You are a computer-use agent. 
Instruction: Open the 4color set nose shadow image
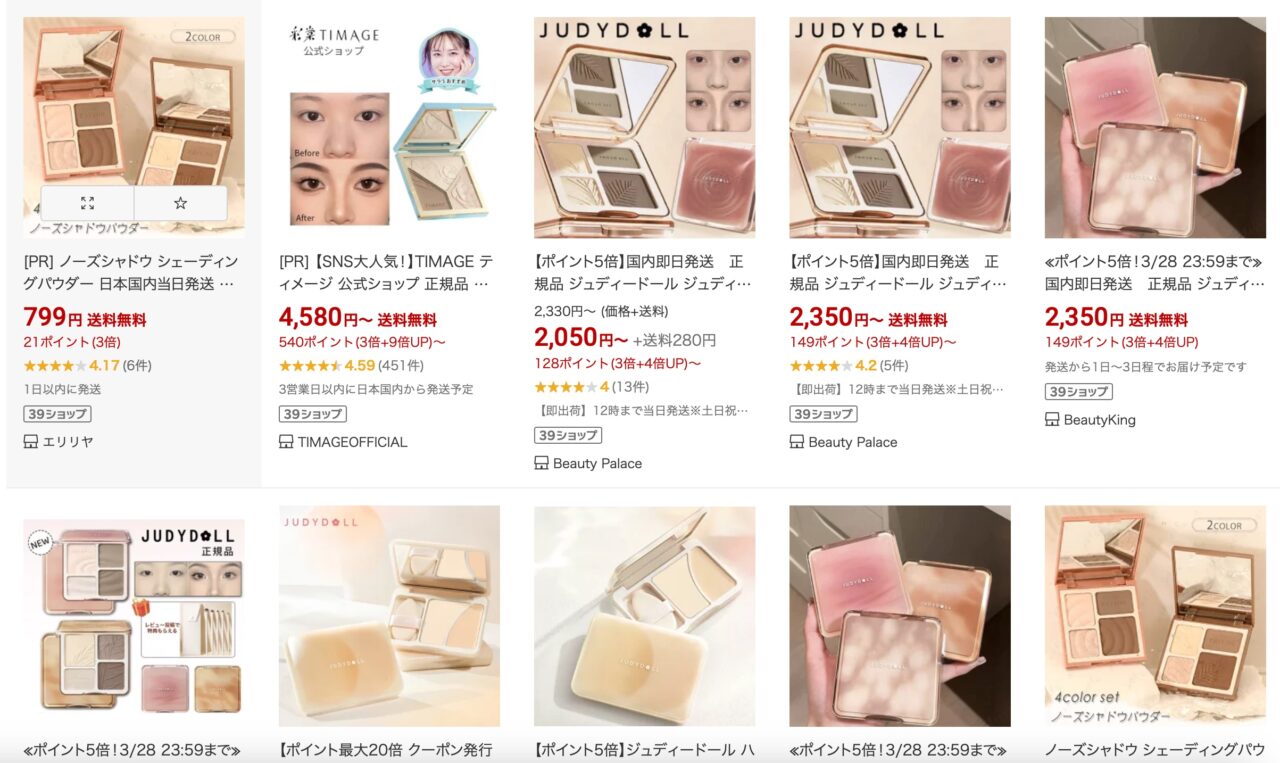(1155, 615)
